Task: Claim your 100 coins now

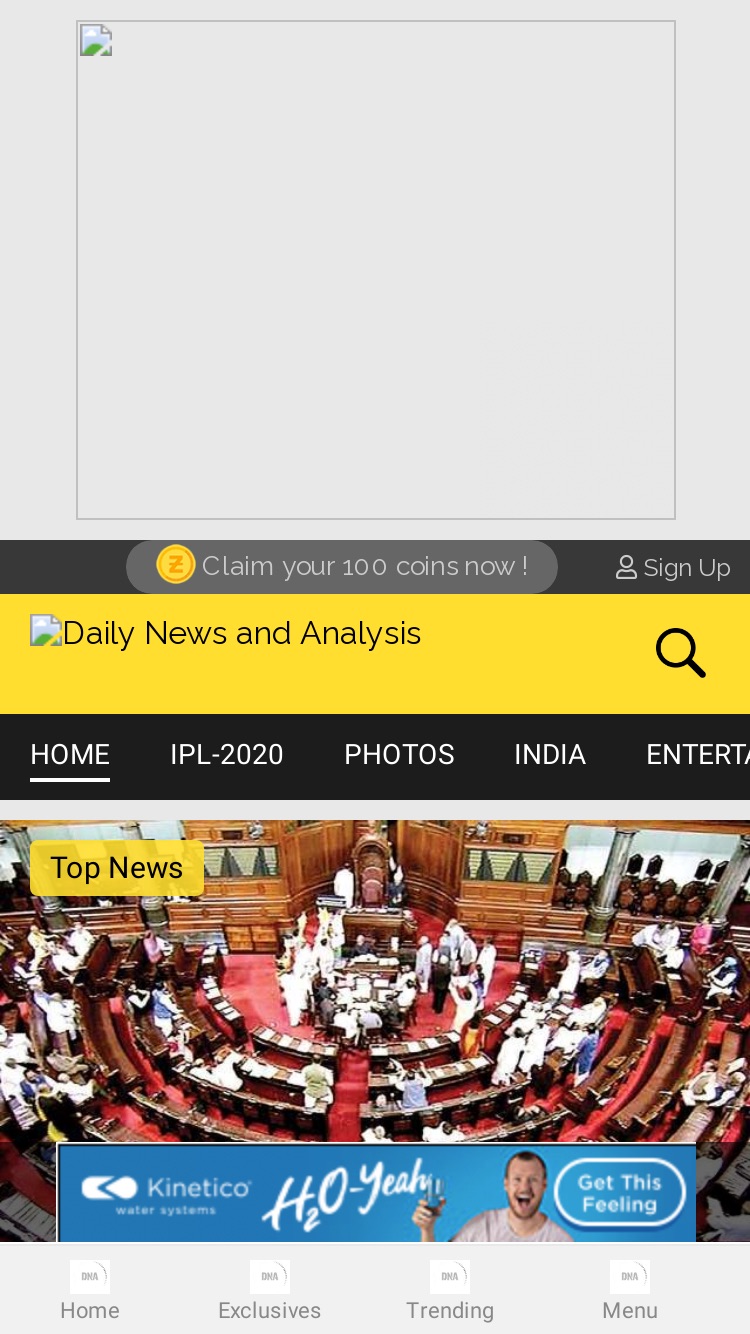Action: [342, 566]
